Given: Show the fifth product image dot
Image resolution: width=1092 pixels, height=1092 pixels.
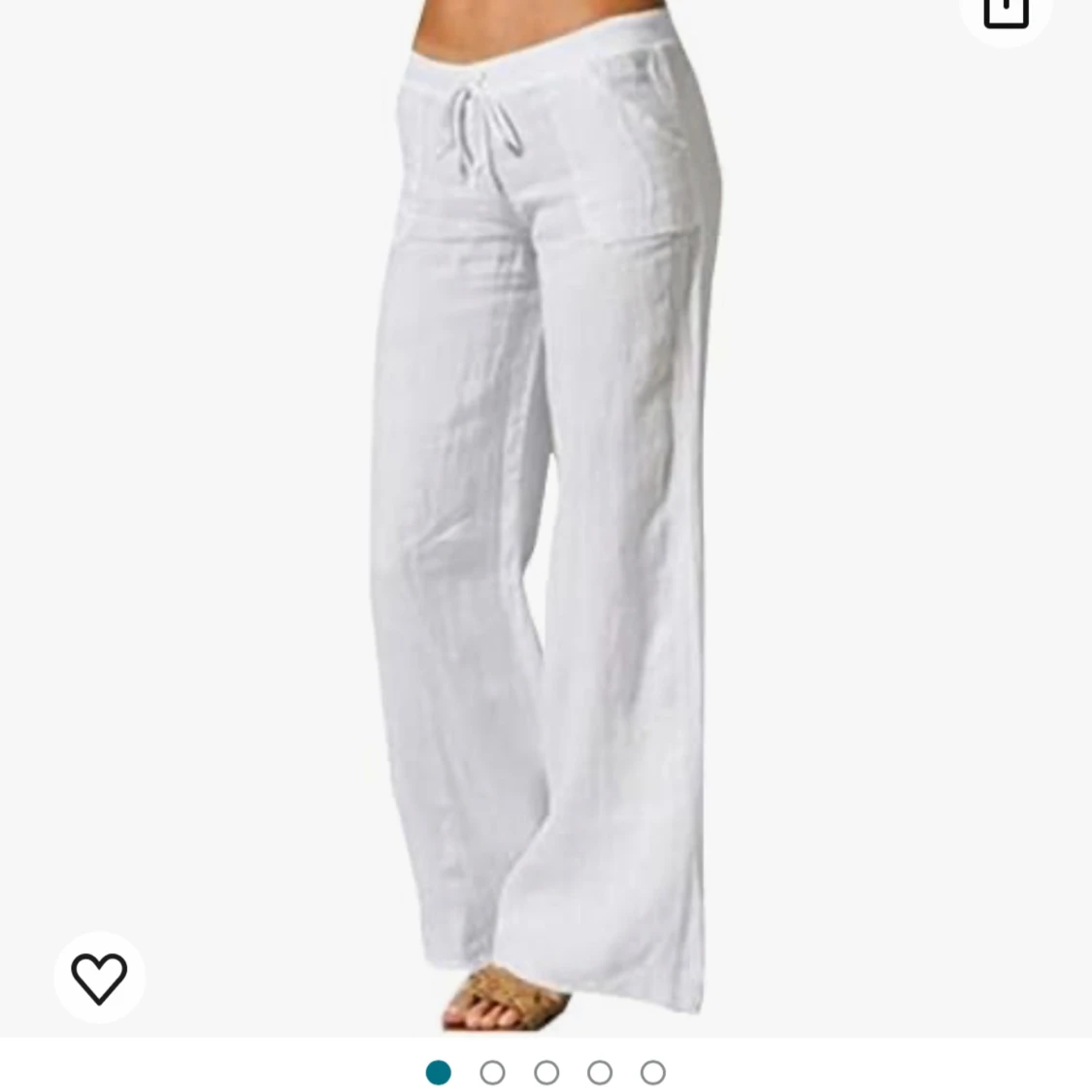Looking at the screenshot, I should coord(653,1073).
